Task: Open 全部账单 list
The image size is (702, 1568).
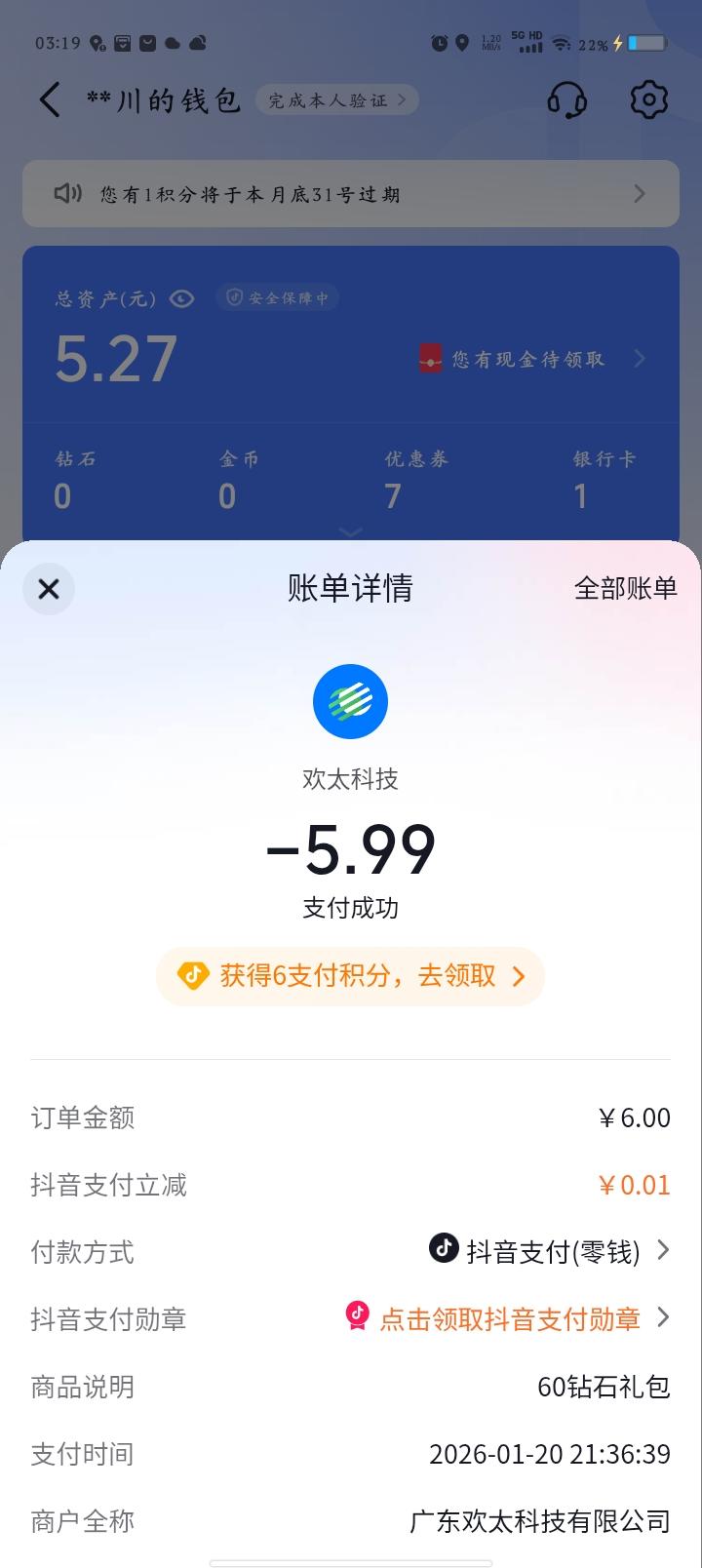Action: click(x=625, y=588)
